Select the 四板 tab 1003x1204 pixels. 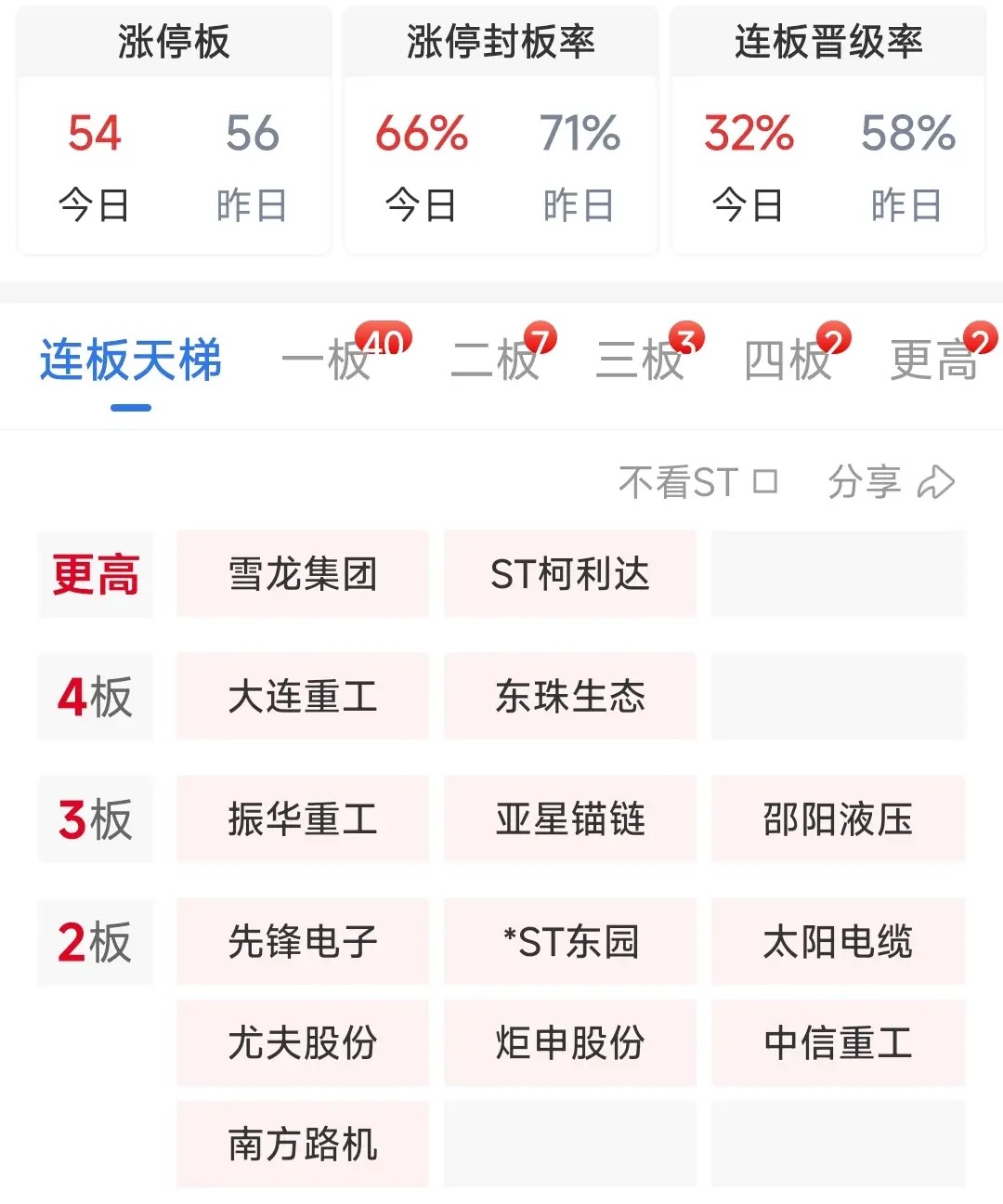(x=788, y=360)
